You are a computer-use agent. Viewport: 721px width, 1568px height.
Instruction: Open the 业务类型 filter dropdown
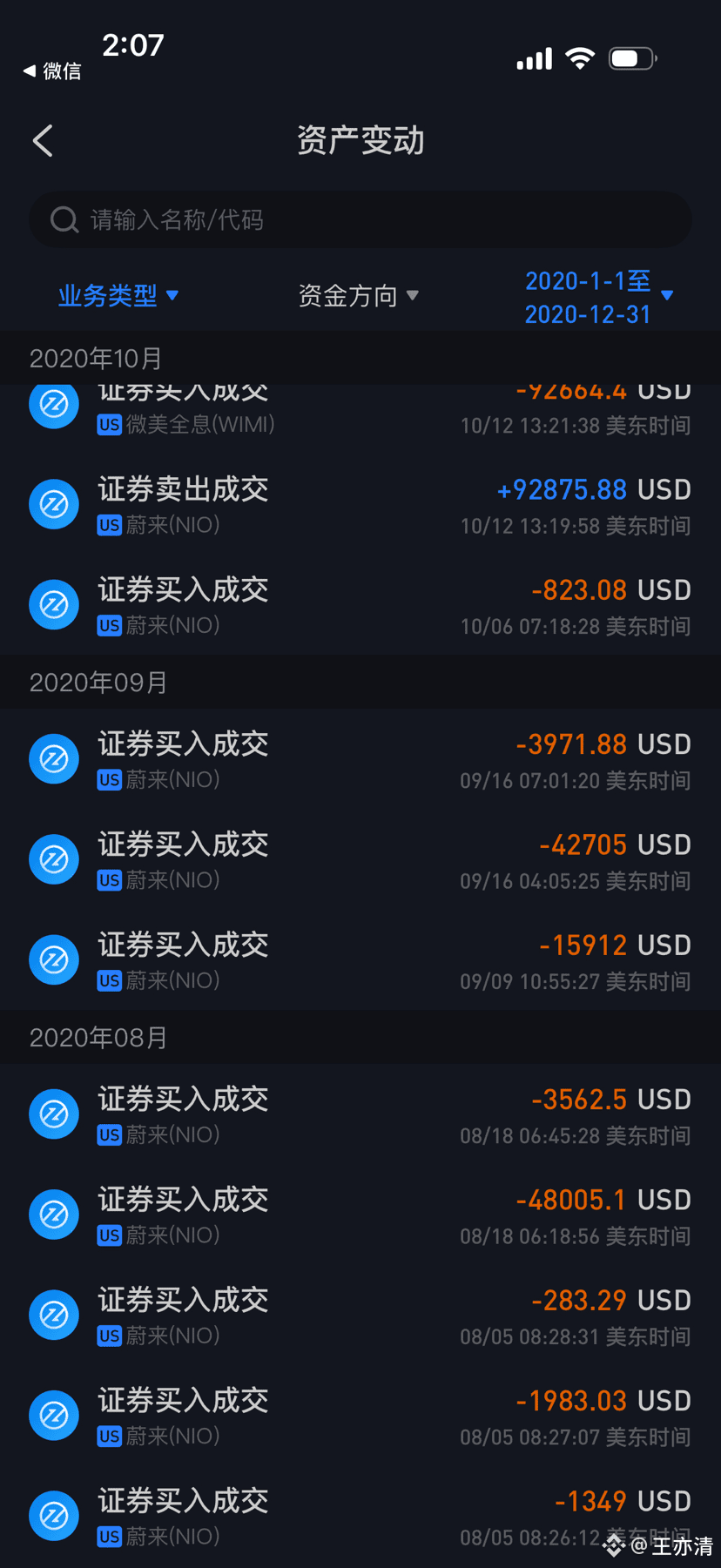[118, 296]
